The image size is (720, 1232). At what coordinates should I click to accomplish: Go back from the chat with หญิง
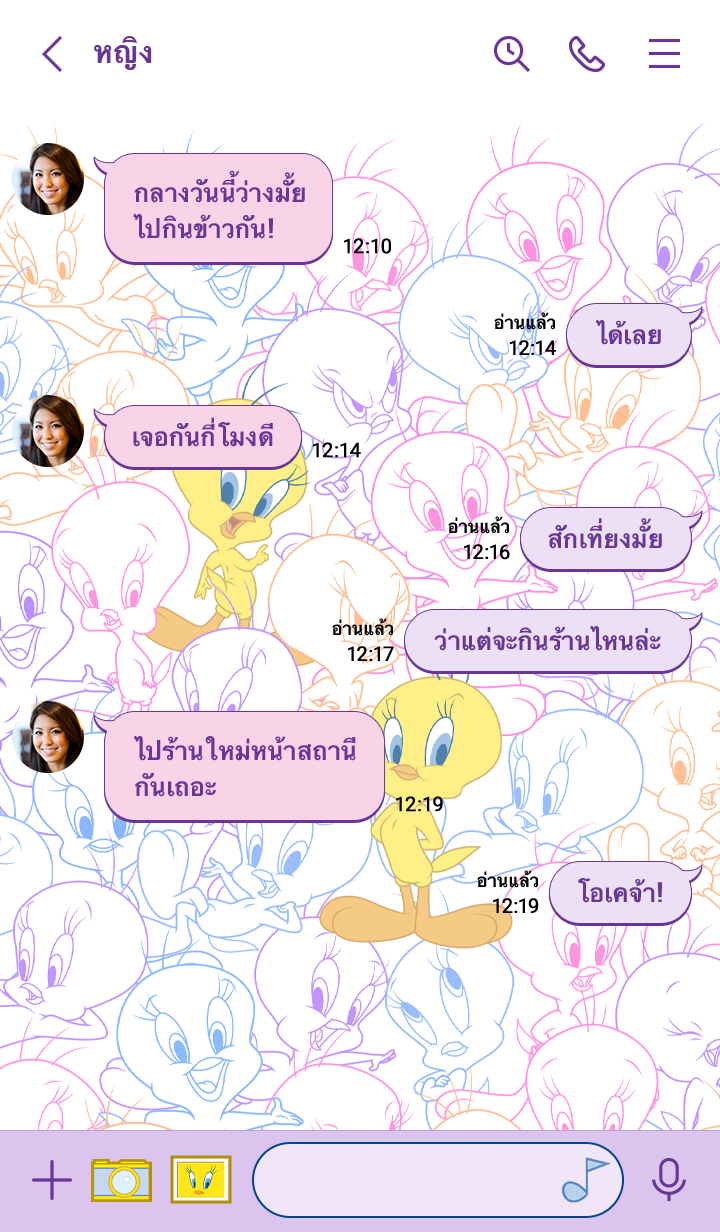(x=52, y=54)
